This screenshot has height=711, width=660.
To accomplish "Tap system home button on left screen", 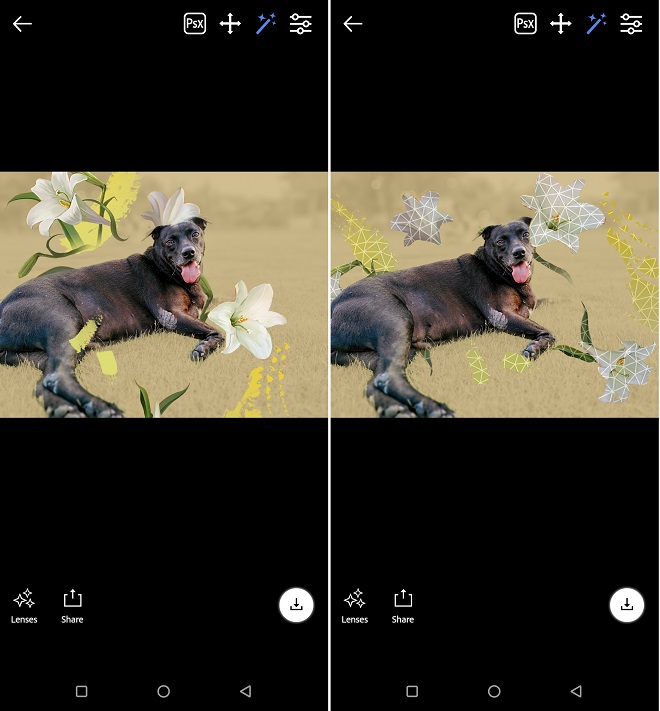I will pos(163,691).
